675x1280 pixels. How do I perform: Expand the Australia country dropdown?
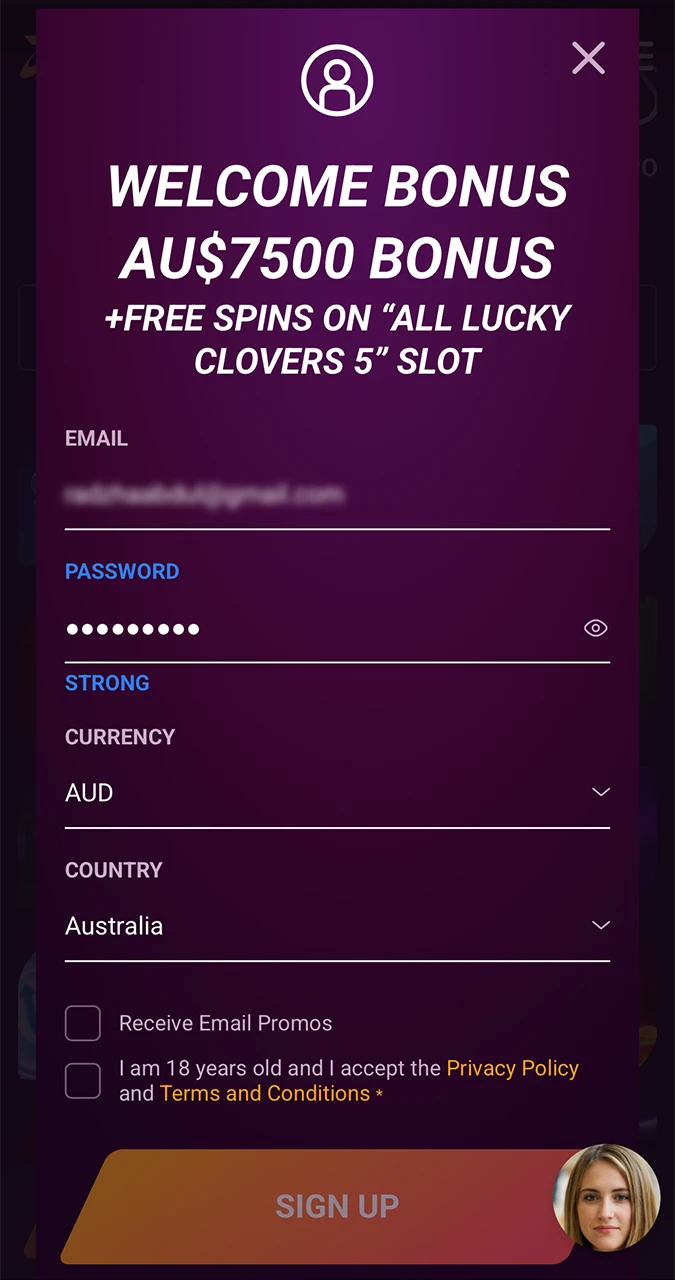336,926
